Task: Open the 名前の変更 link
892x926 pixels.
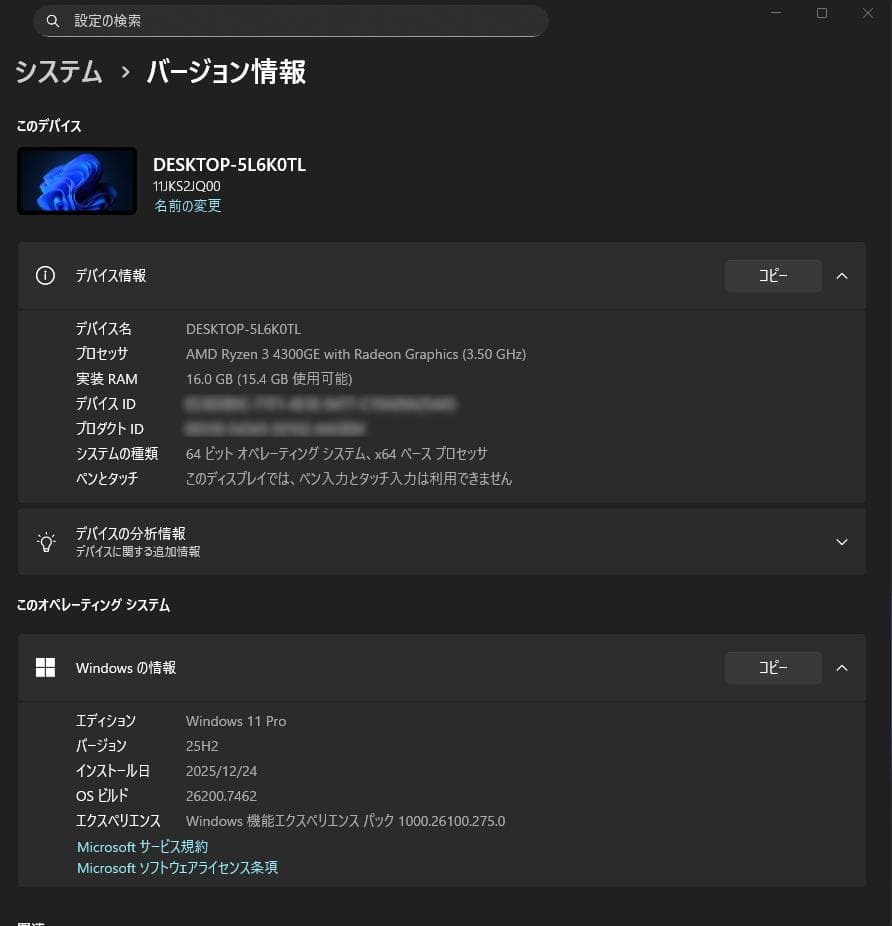Action: coord(188,206)
